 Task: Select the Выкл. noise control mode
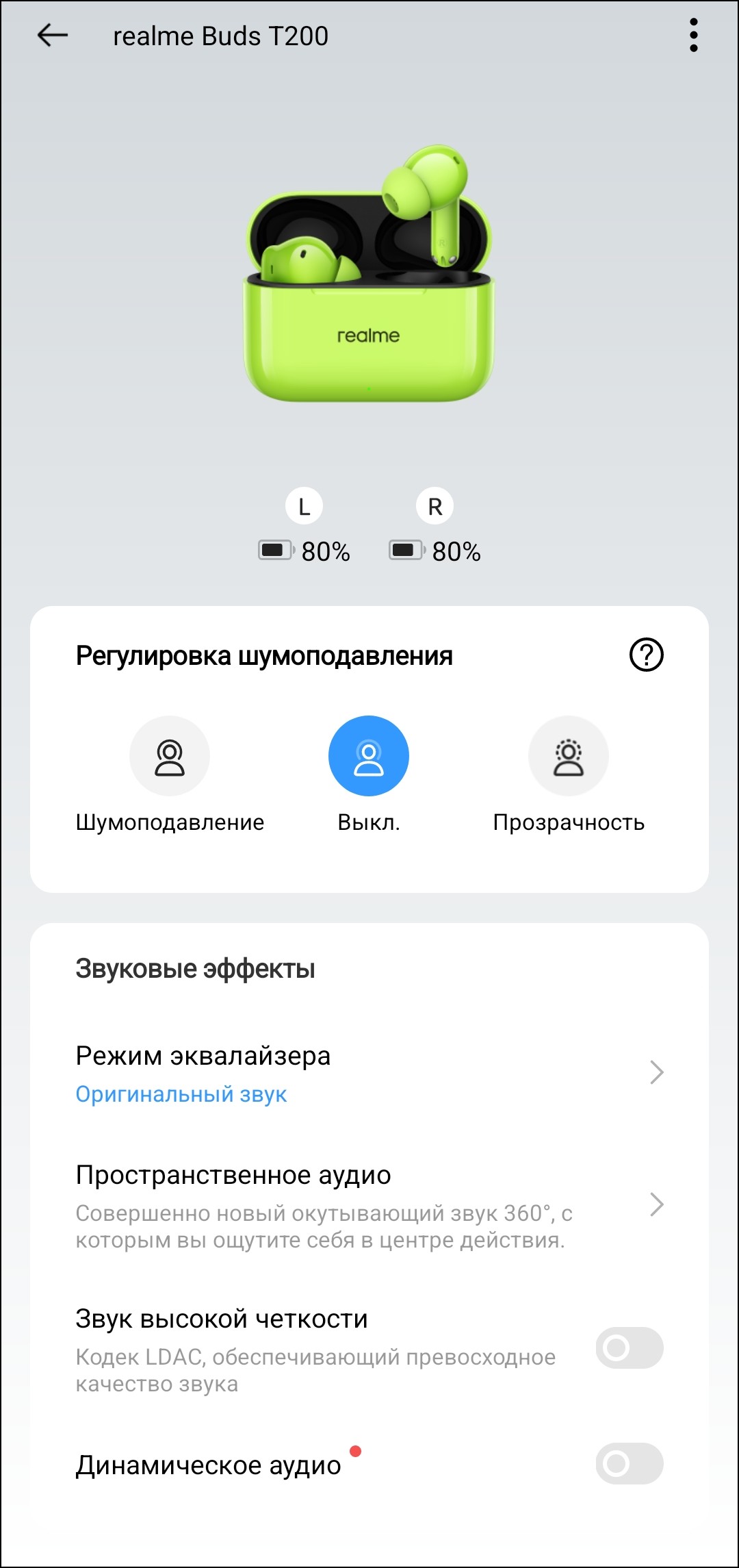(369, 756)
